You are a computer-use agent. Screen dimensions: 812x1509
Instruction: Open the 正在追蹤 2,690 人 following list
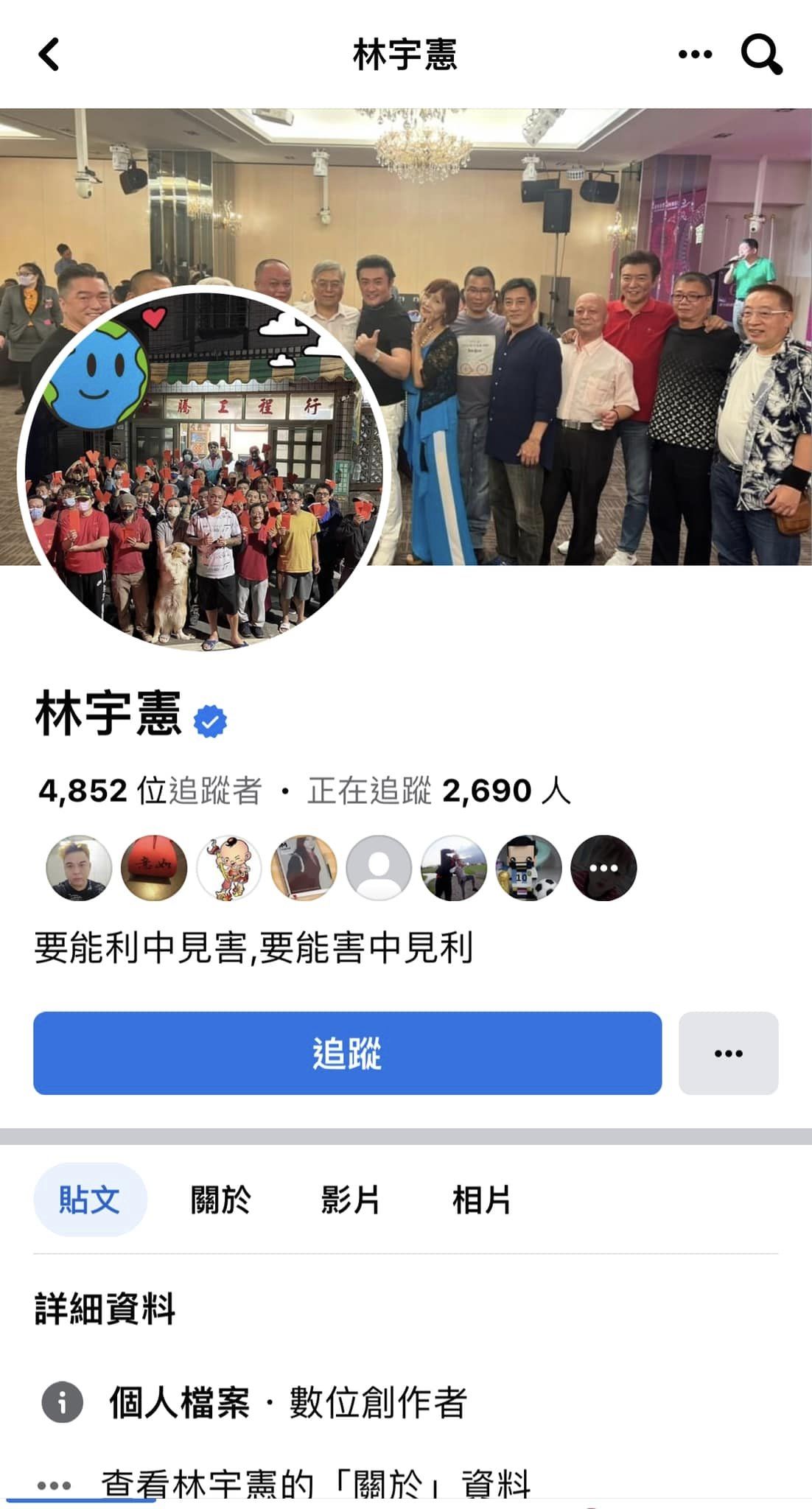(439, 791)
